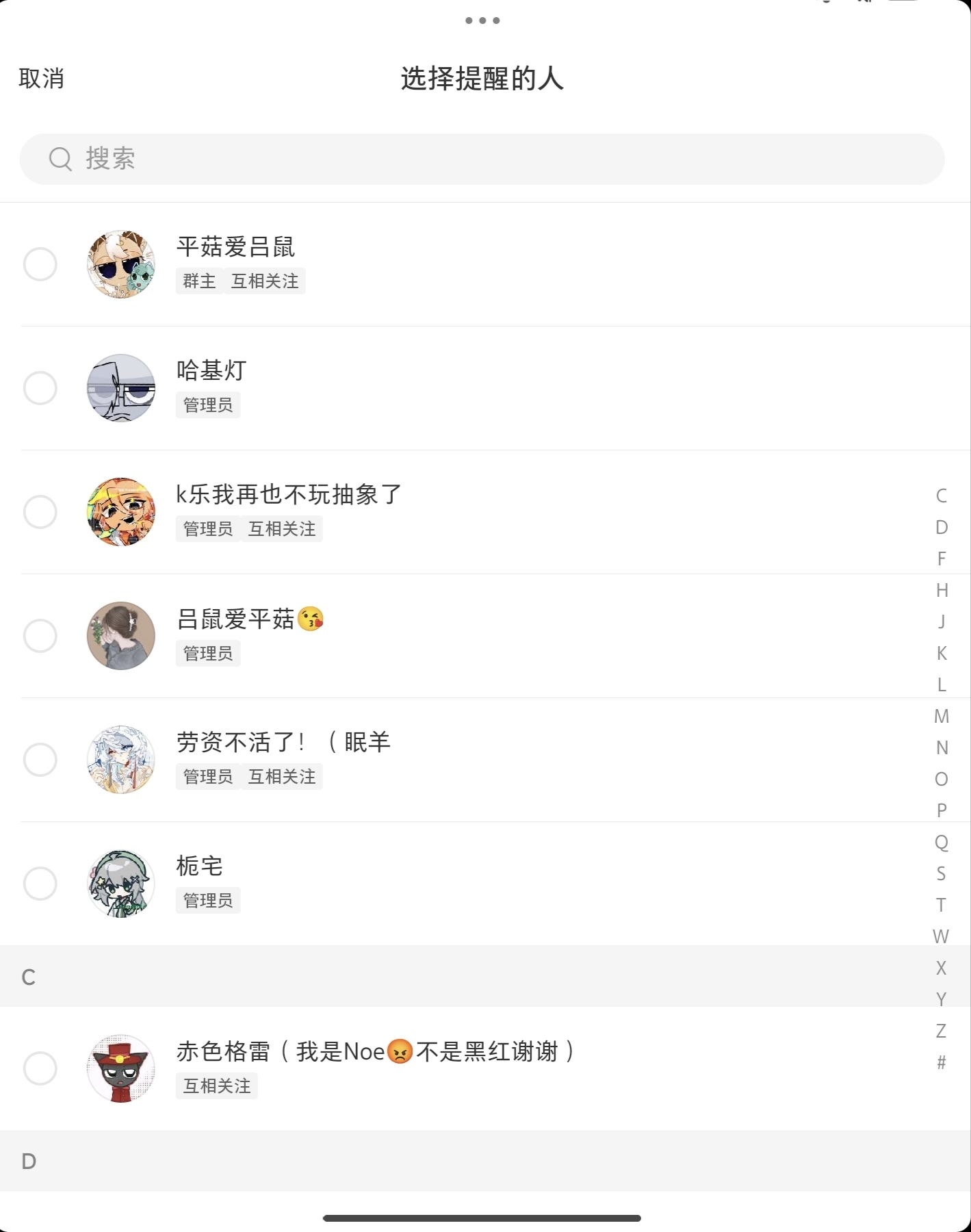Pick 劳资不活了！（眠羊 to remind
The width and height of the screenshot is (971, 1232).
(40, 760)
